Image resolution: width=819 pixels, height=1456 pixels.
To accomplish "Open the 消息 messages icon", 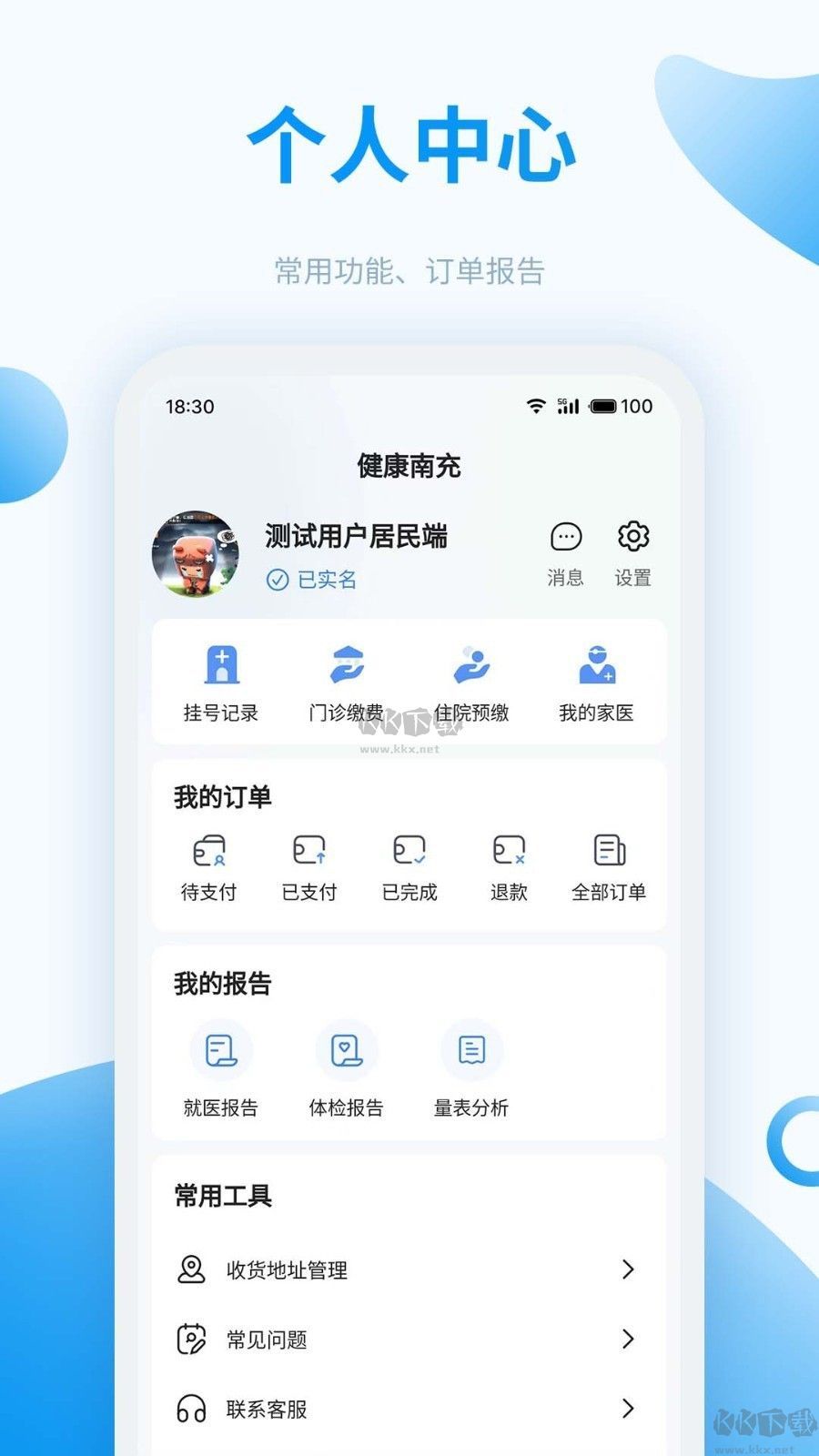I will click(x=565, y=538).
